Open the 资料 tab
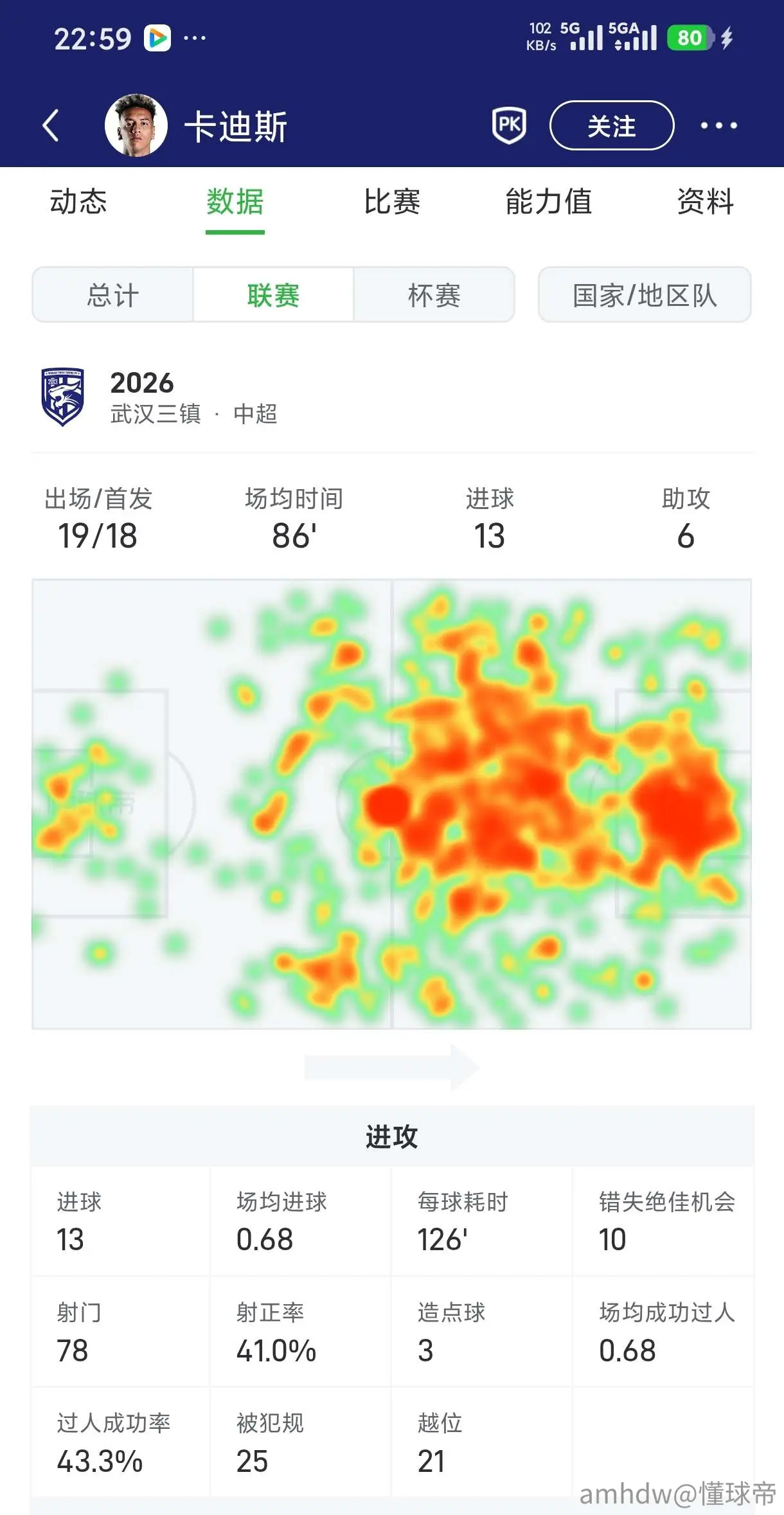The image size is (784, 1515). click(706, 202)
